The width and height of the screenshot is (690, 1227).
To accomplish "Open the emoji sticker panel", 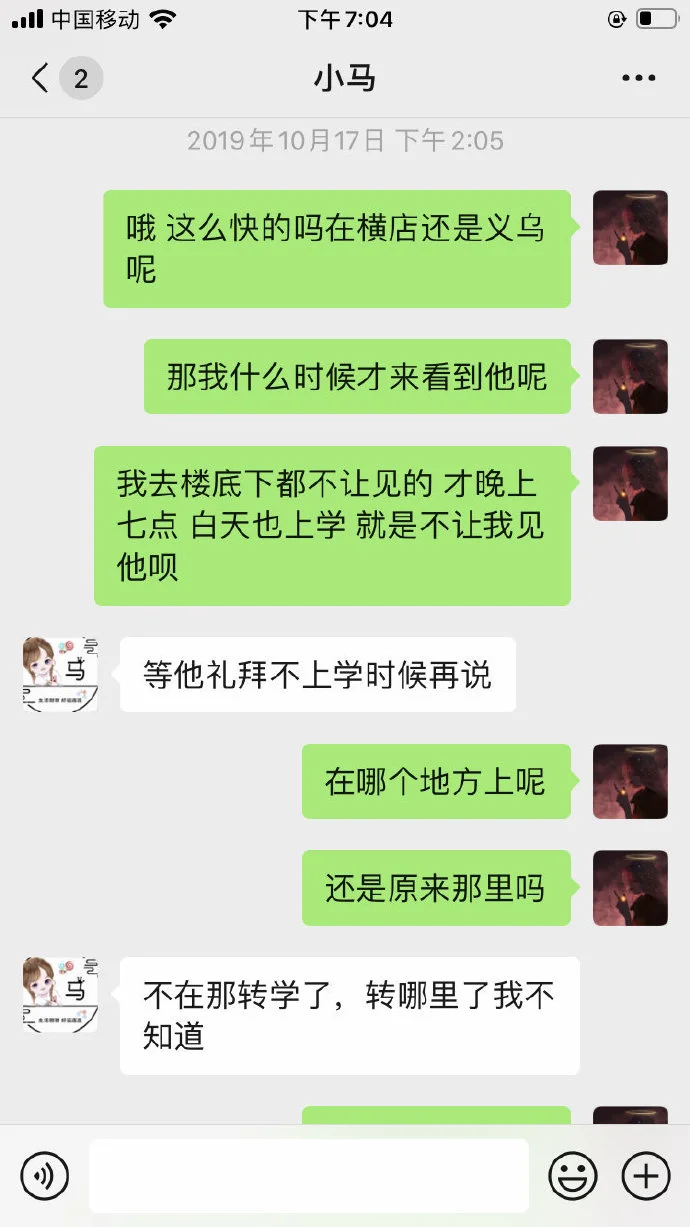I will 573,1175.
